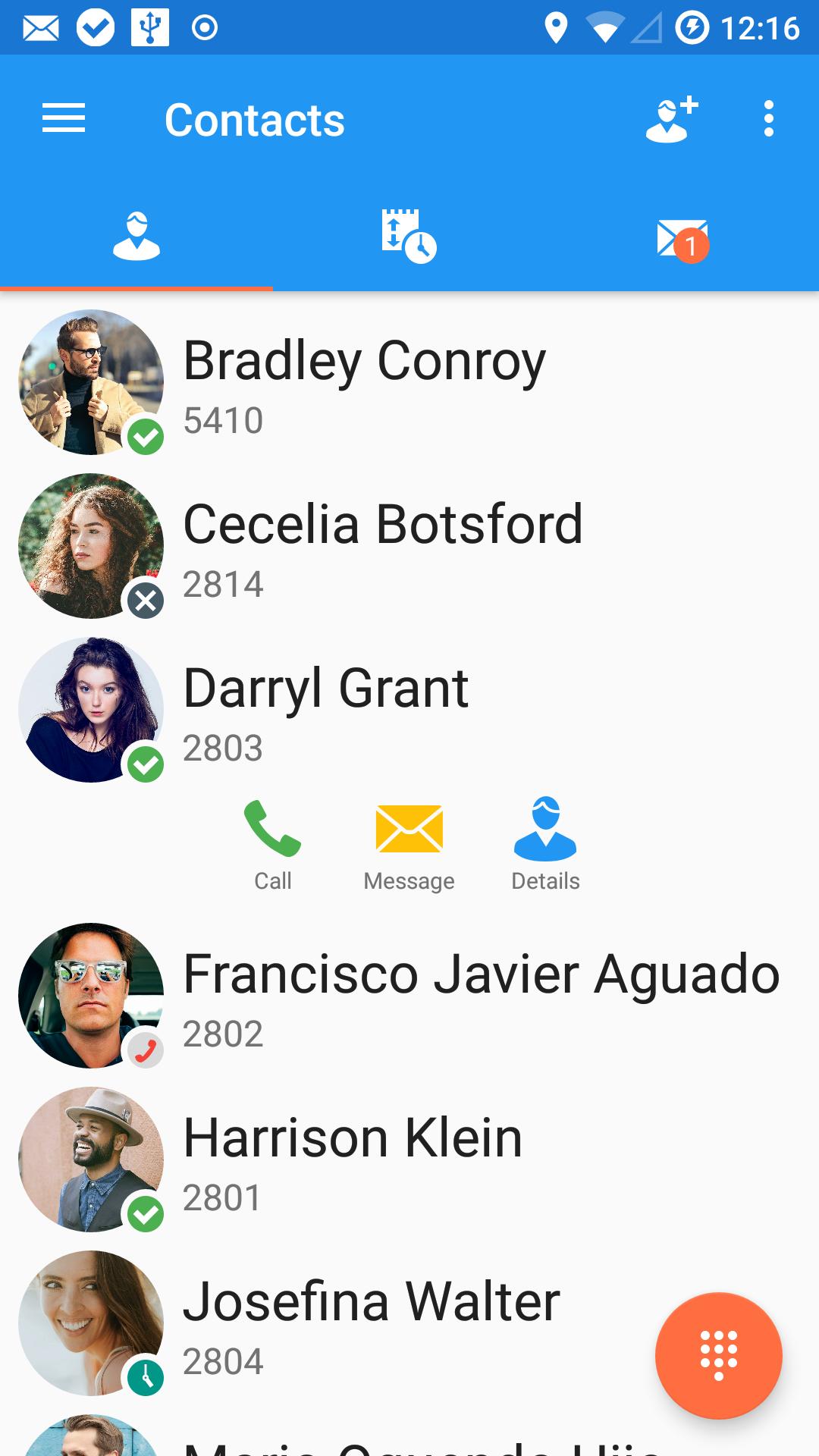Select Cecelia Botsford in the list

click(x=409, y=546)
